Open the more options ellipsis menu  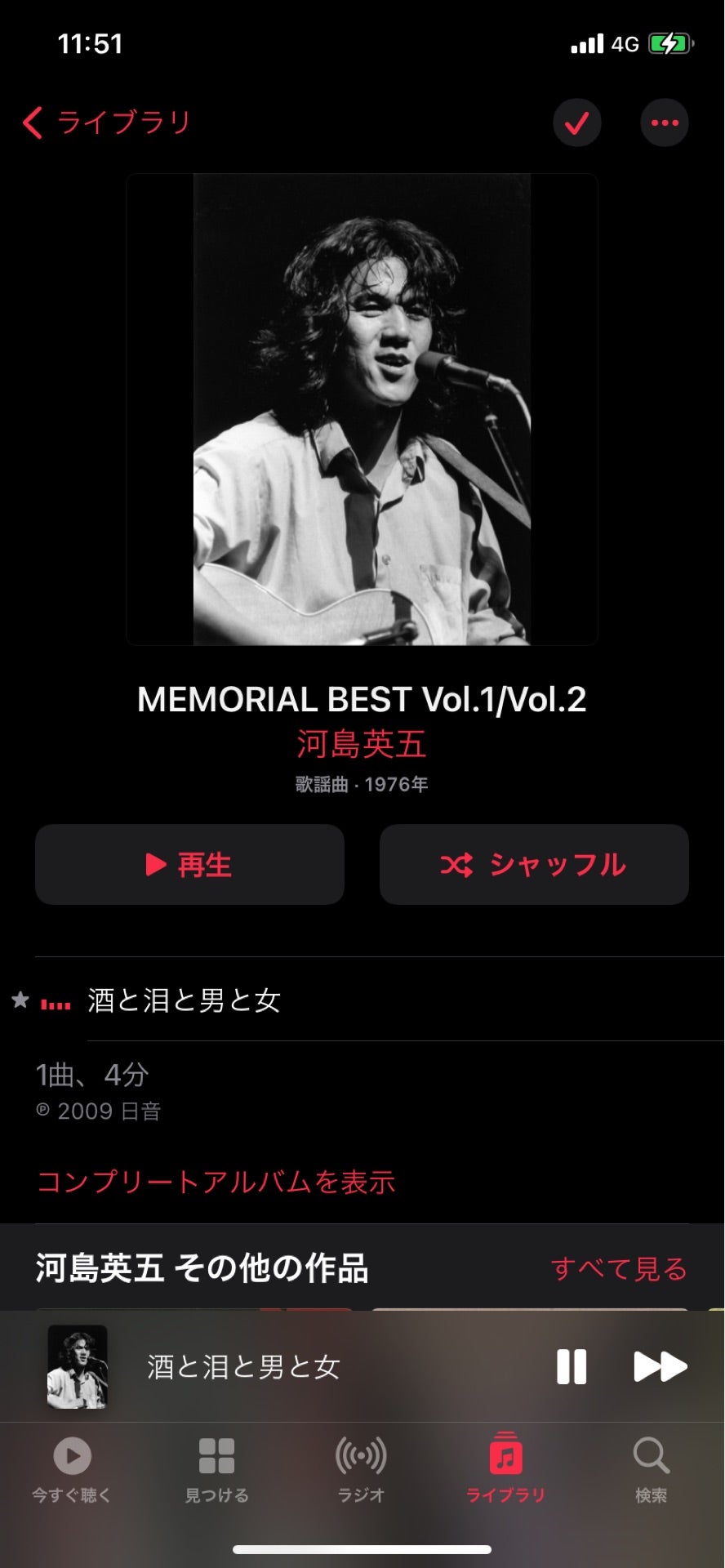point(664,122)
